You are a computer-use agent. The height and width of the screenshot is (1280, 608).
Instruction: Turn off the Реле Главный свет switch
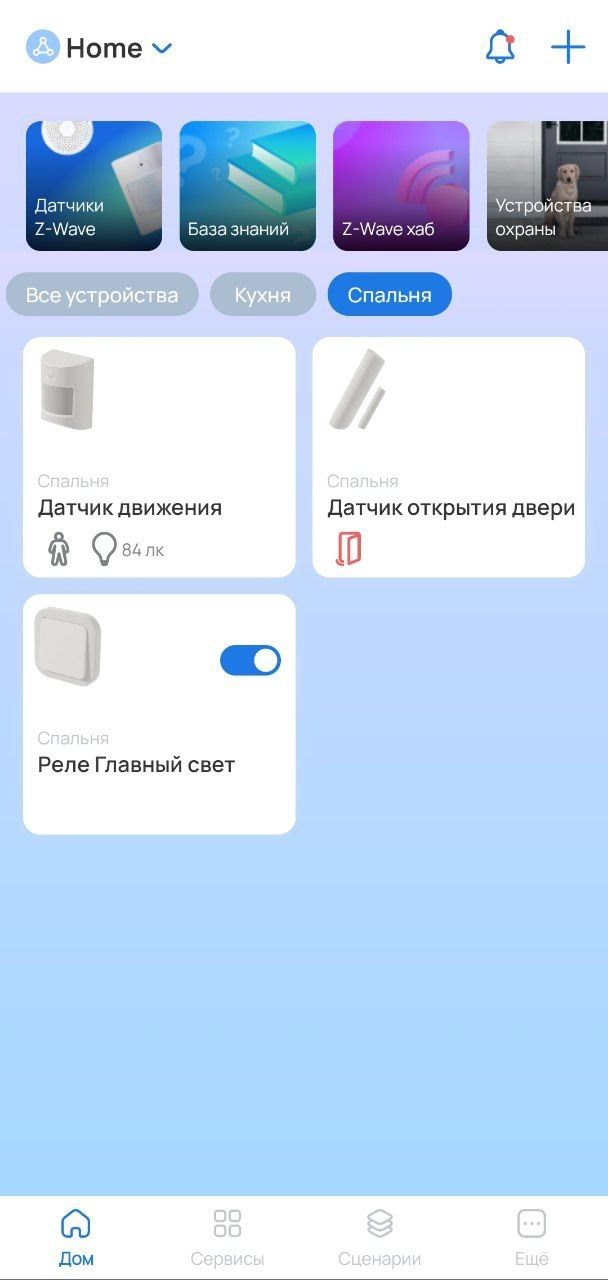[250, 661]
